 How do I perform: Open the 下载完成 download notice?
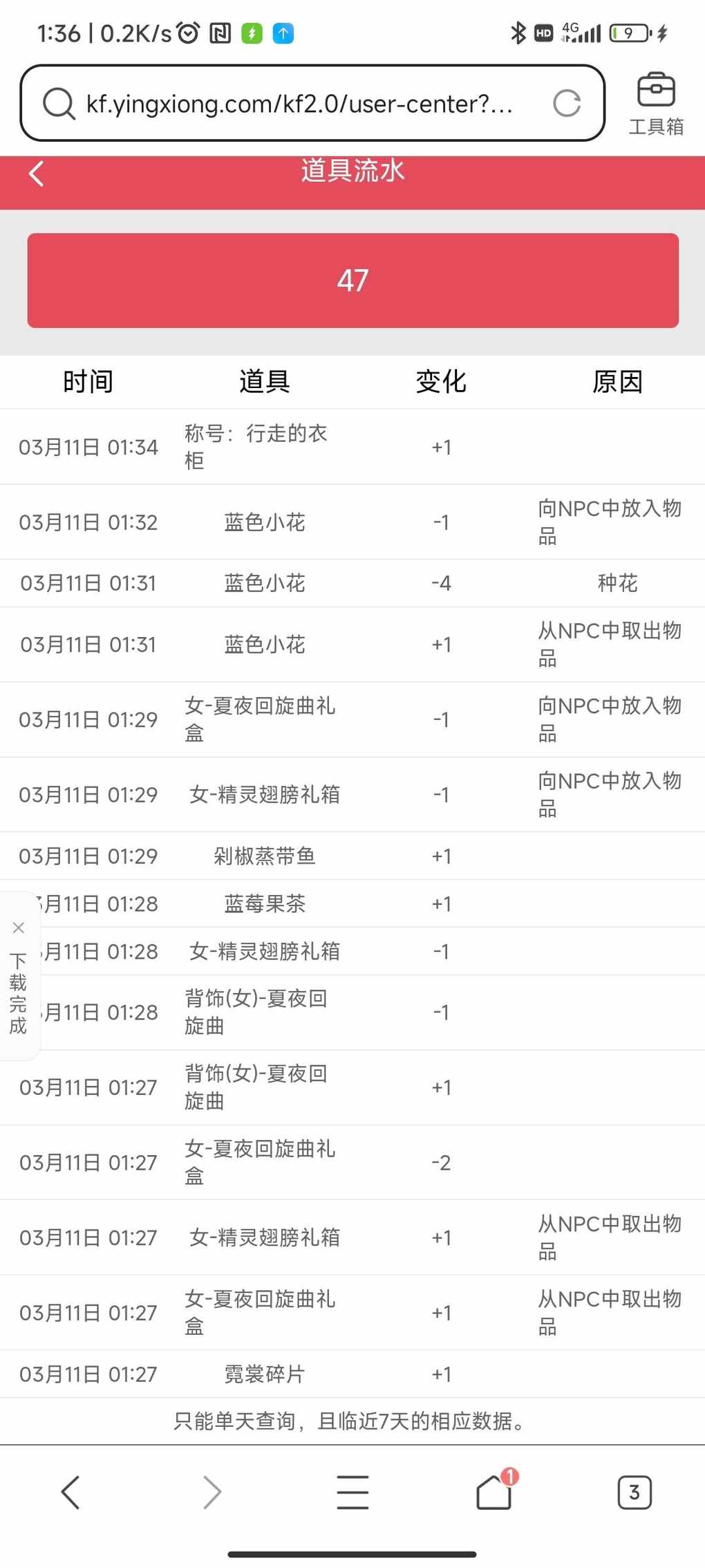(18, 993)
